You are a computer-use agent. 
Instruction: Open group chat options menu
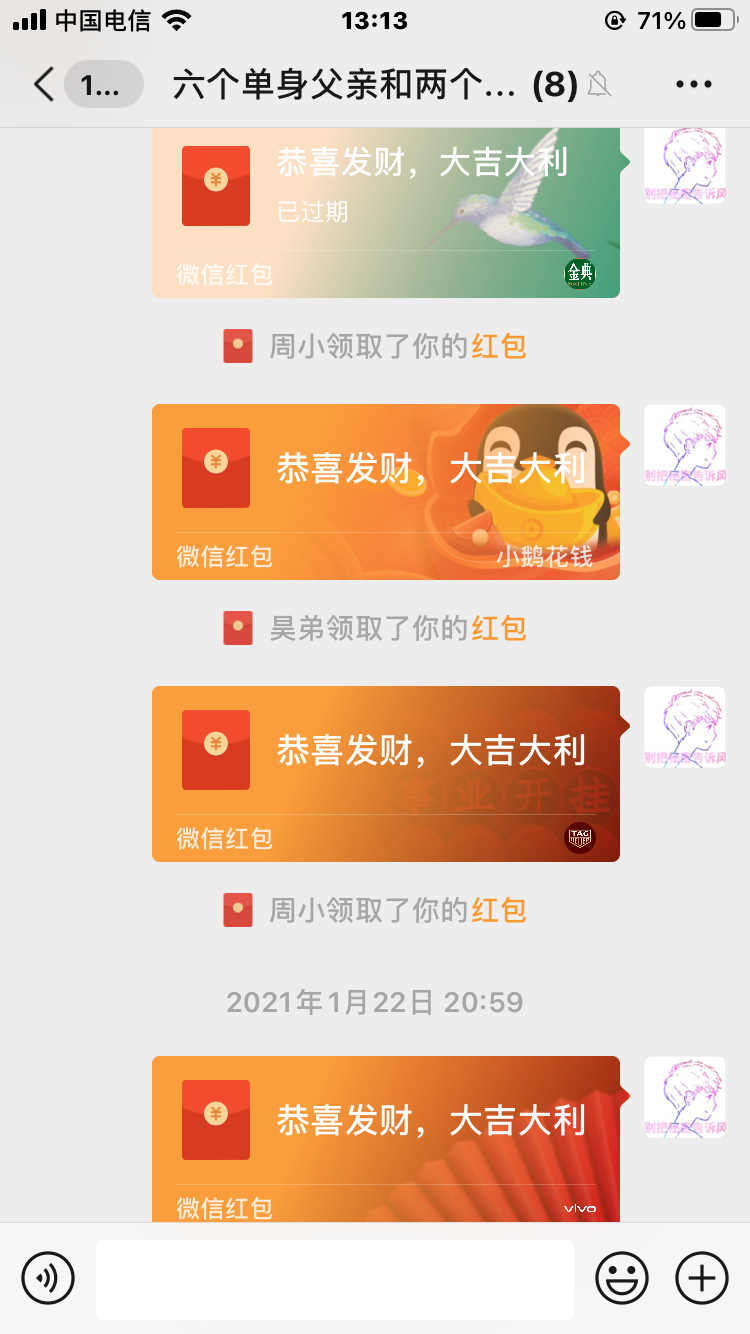[693, 85]
